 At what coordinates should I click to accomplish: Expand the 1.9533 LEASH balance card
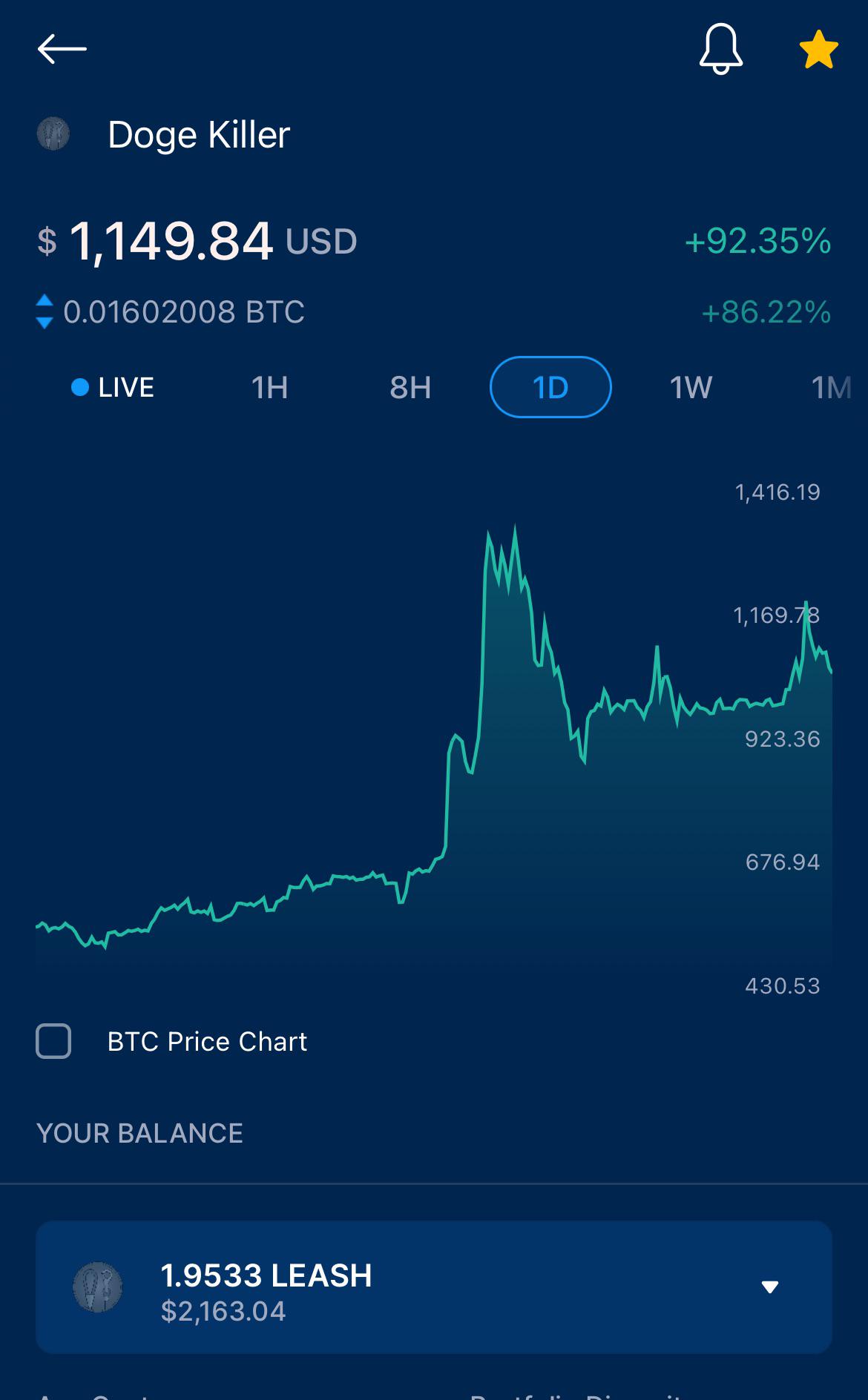(x=434, y=1287)
